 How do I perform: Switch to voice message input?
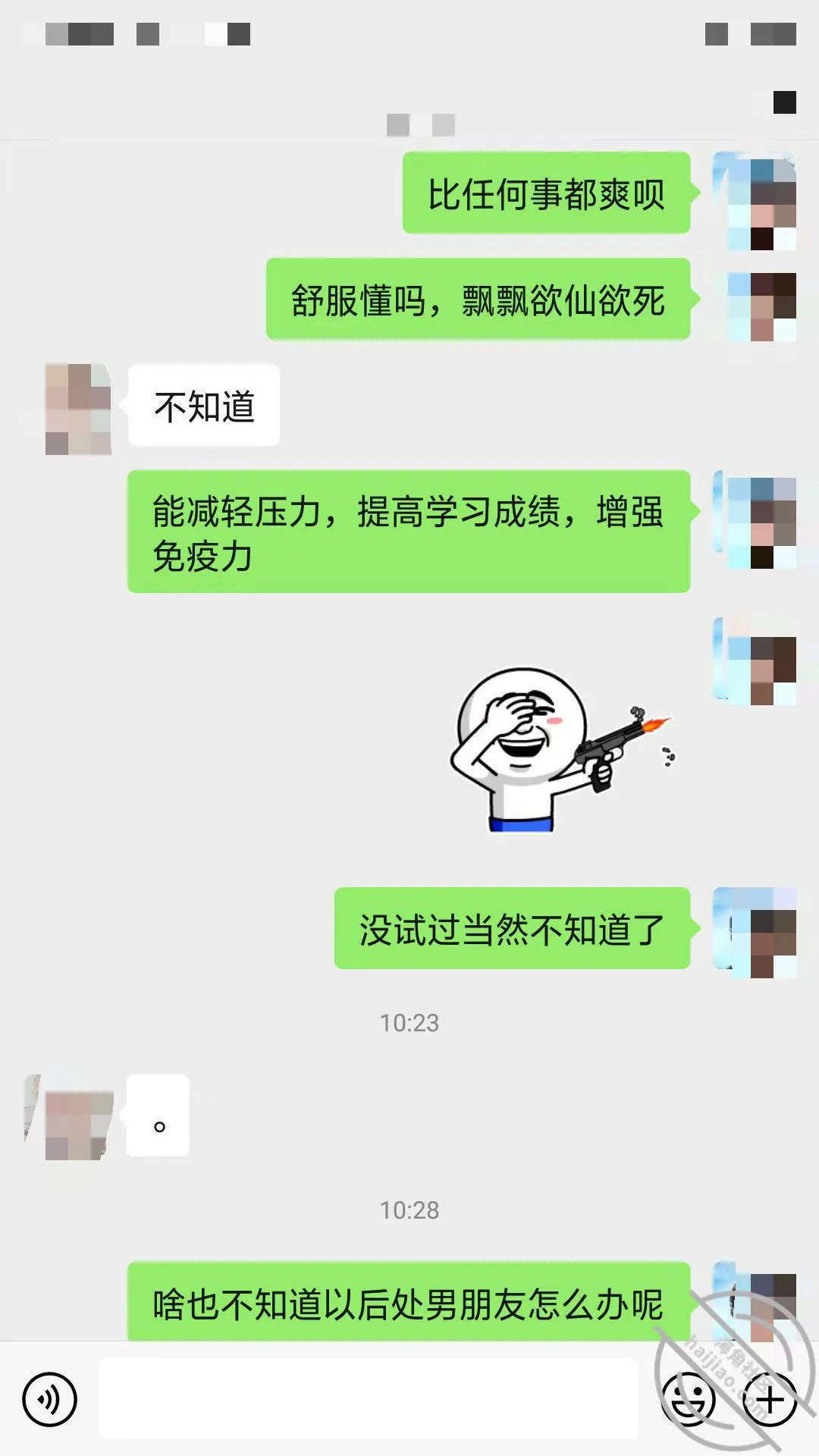tap(50, 1399)
